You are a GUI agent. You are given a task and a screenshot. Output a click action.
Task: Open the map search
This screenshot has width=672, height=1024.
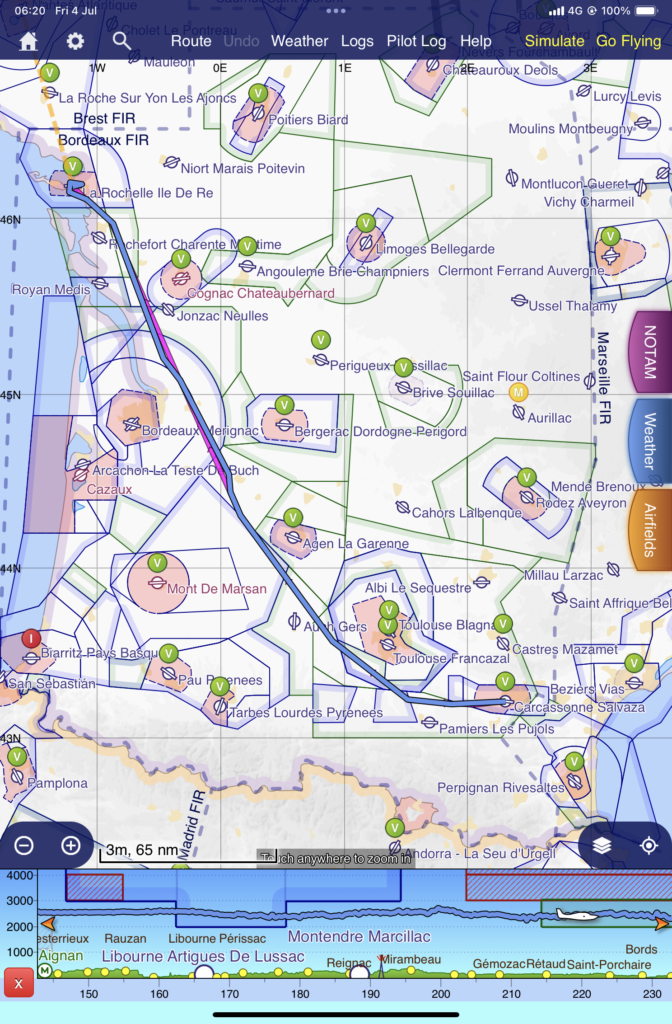click(x=122, y=41)
